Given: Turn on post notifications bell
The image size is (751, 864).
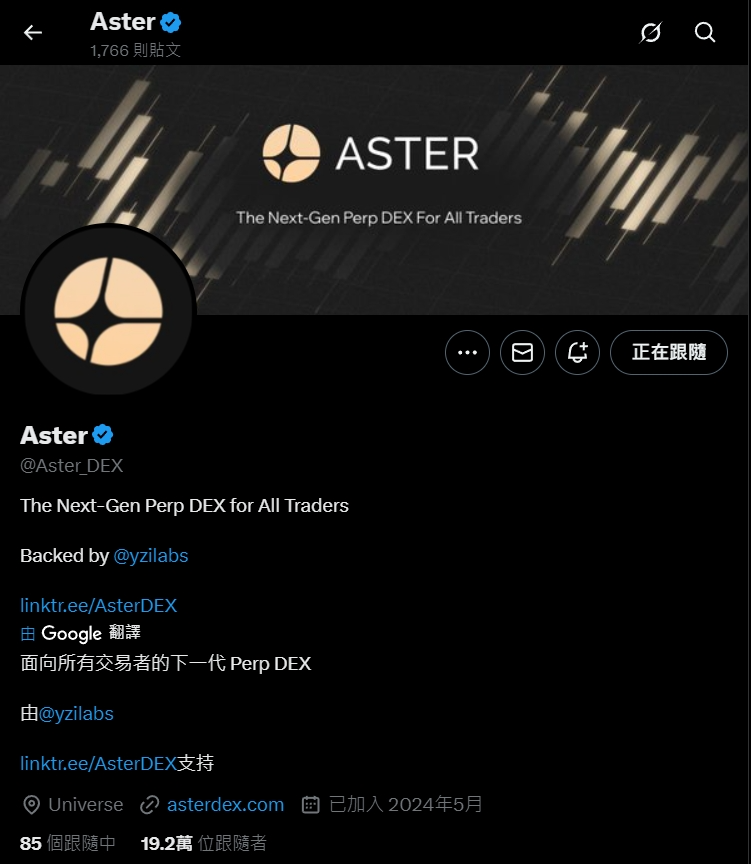Looking at the screenshot, I should (577, 353).
